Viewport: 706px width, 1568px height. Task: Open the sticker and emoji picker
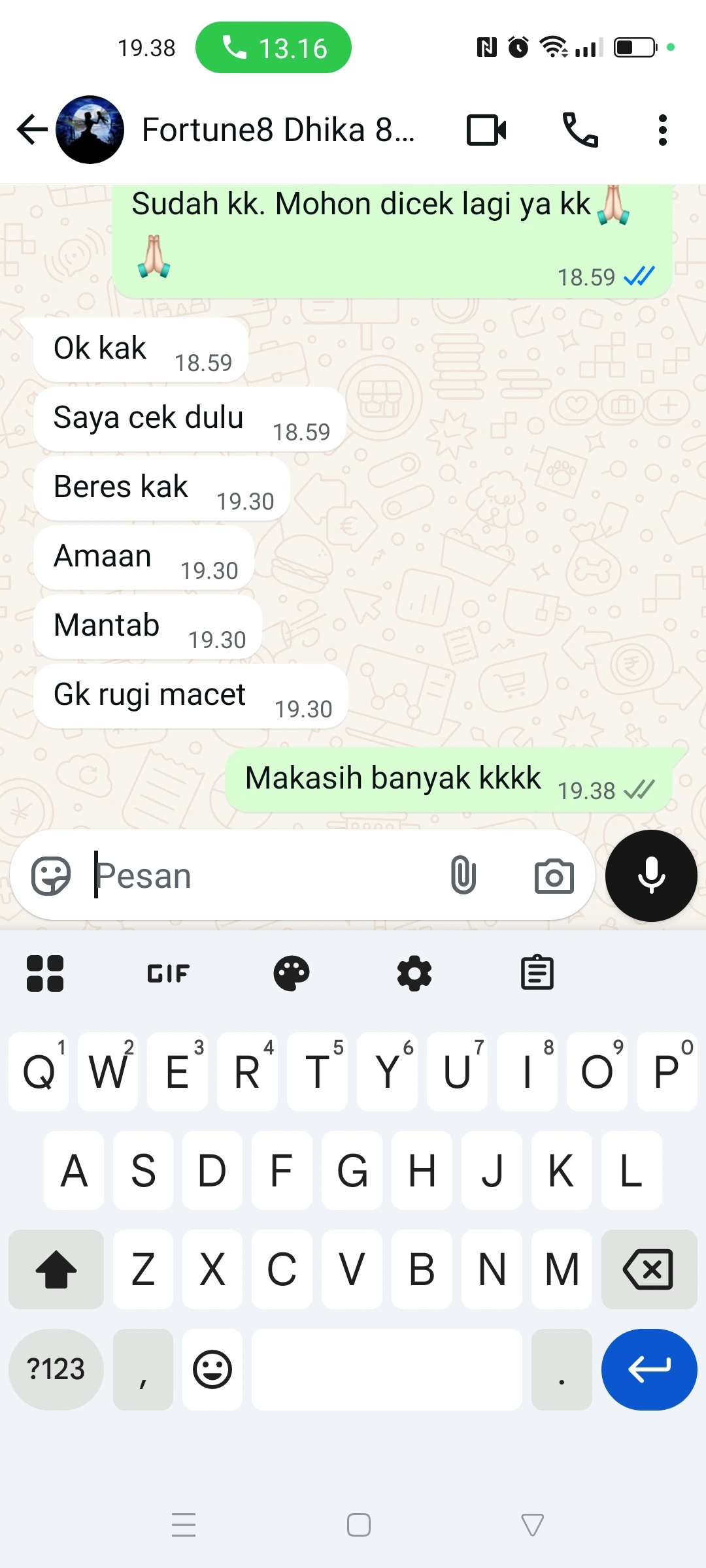pos(51,875)
